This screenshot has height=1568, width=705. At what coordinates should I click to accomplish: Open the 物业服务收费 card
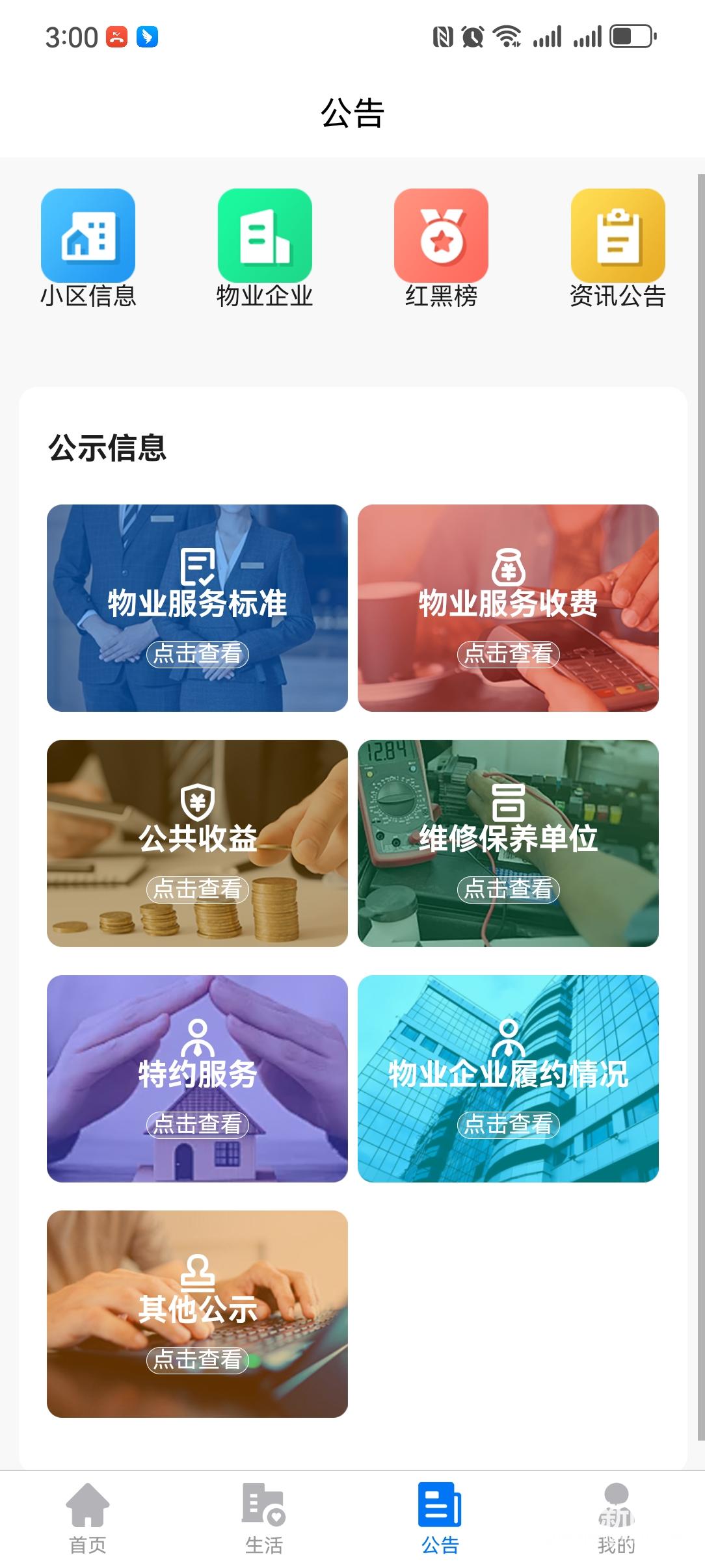click(x=508, y=608)
